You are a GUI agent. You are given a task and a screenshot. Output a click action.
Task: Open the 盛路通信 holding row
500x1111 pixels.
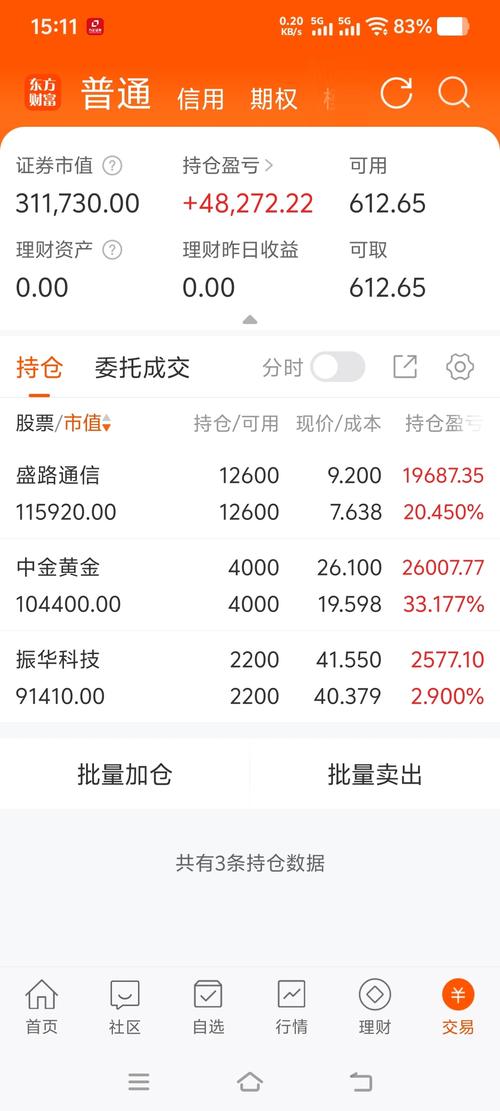(250, 493)
